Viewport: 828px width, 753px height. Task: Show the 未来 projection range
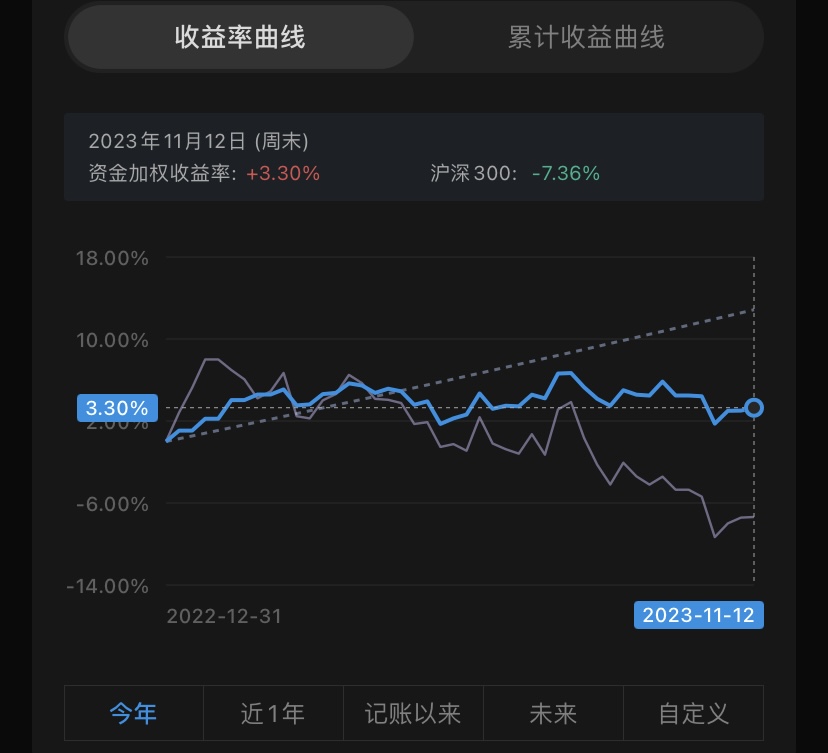[x=553, y=713]
